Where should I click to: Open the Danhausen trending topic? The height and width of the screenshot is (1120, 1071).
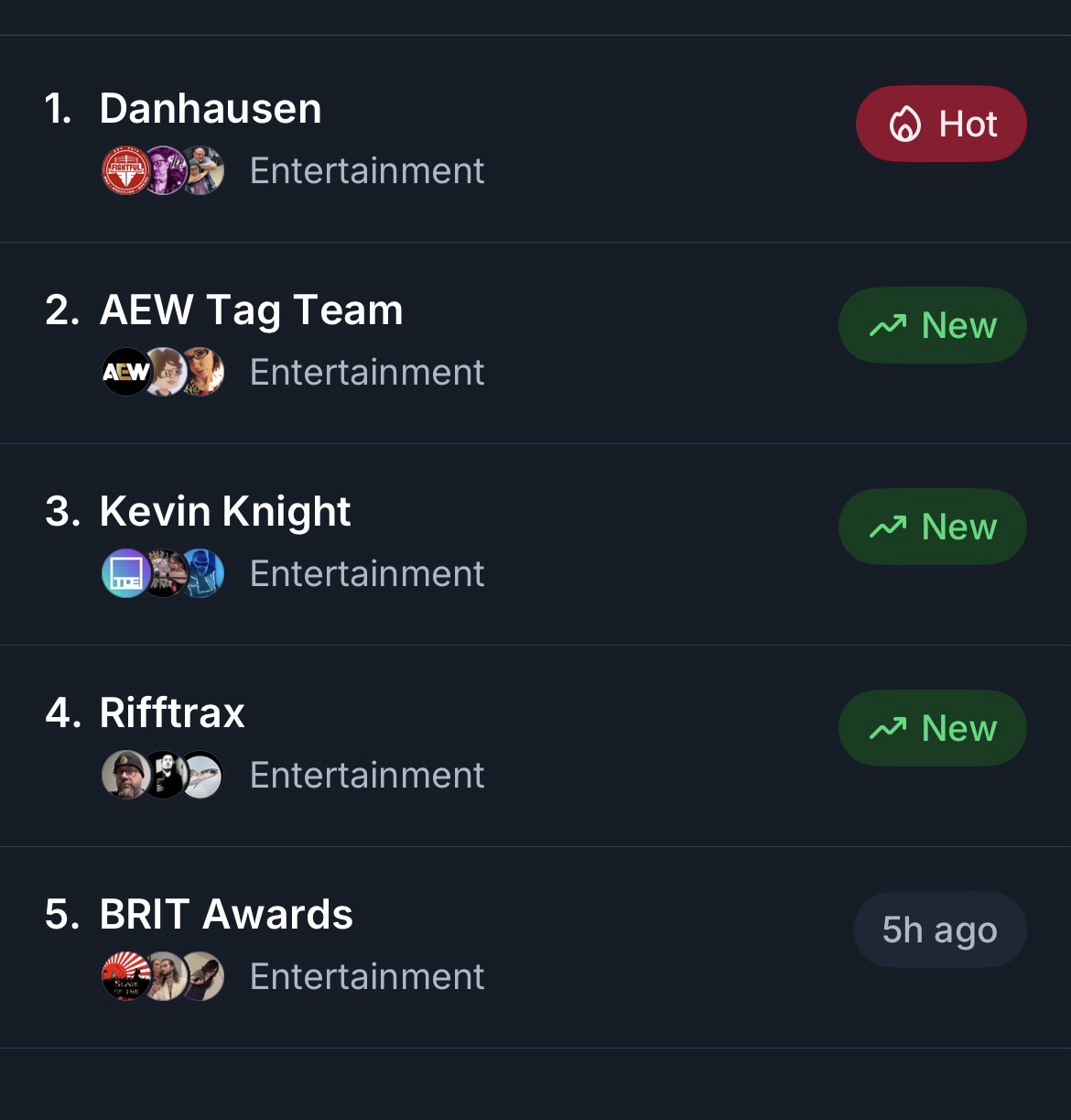click(x=211, y=109)
